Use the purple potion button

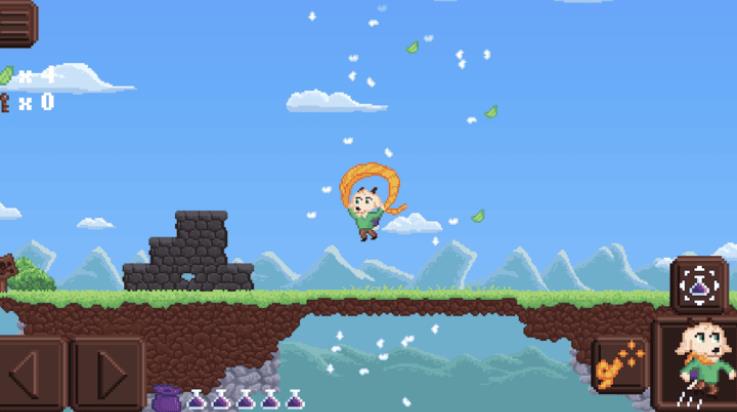698,285
